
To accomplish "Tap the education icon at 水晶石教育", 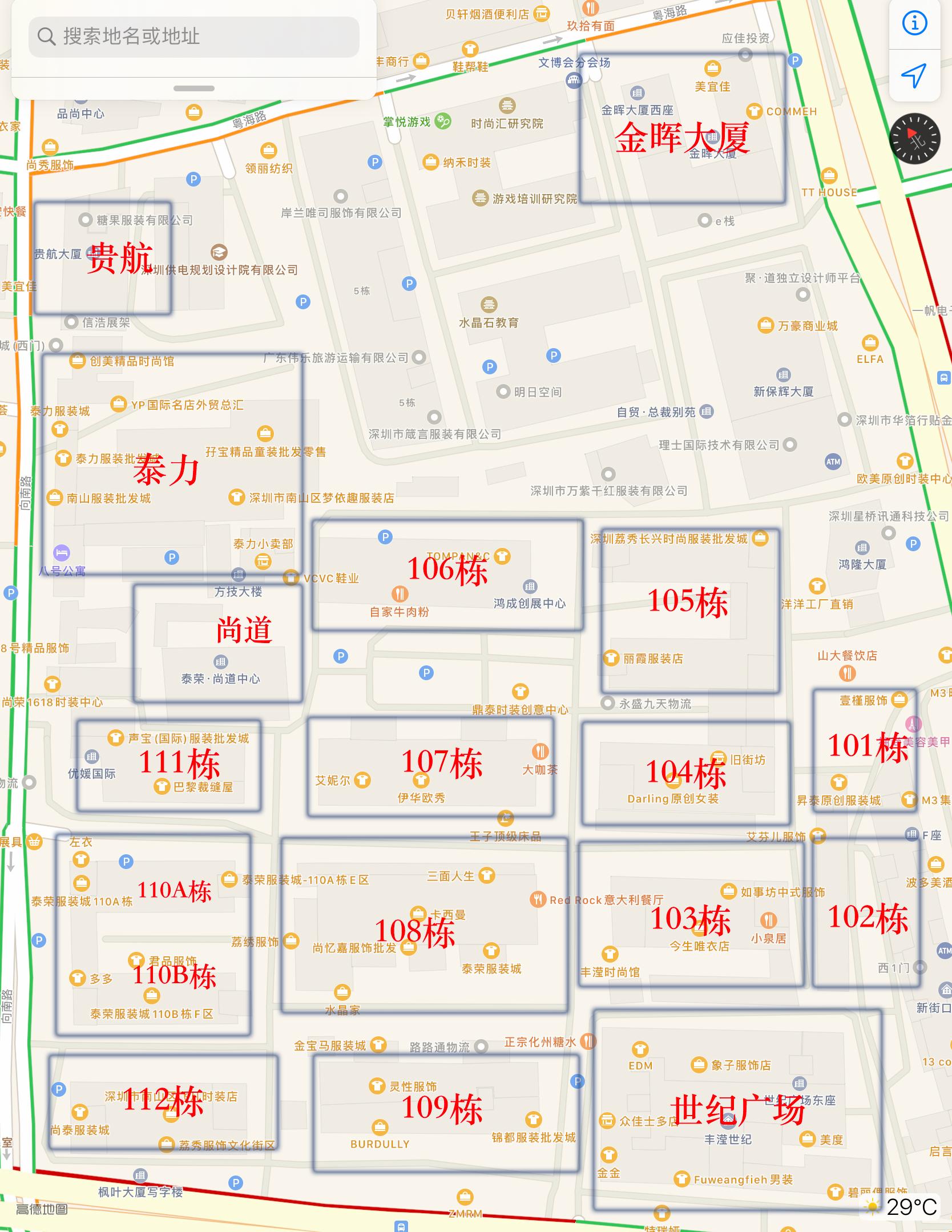I will [x=488, y=305].
